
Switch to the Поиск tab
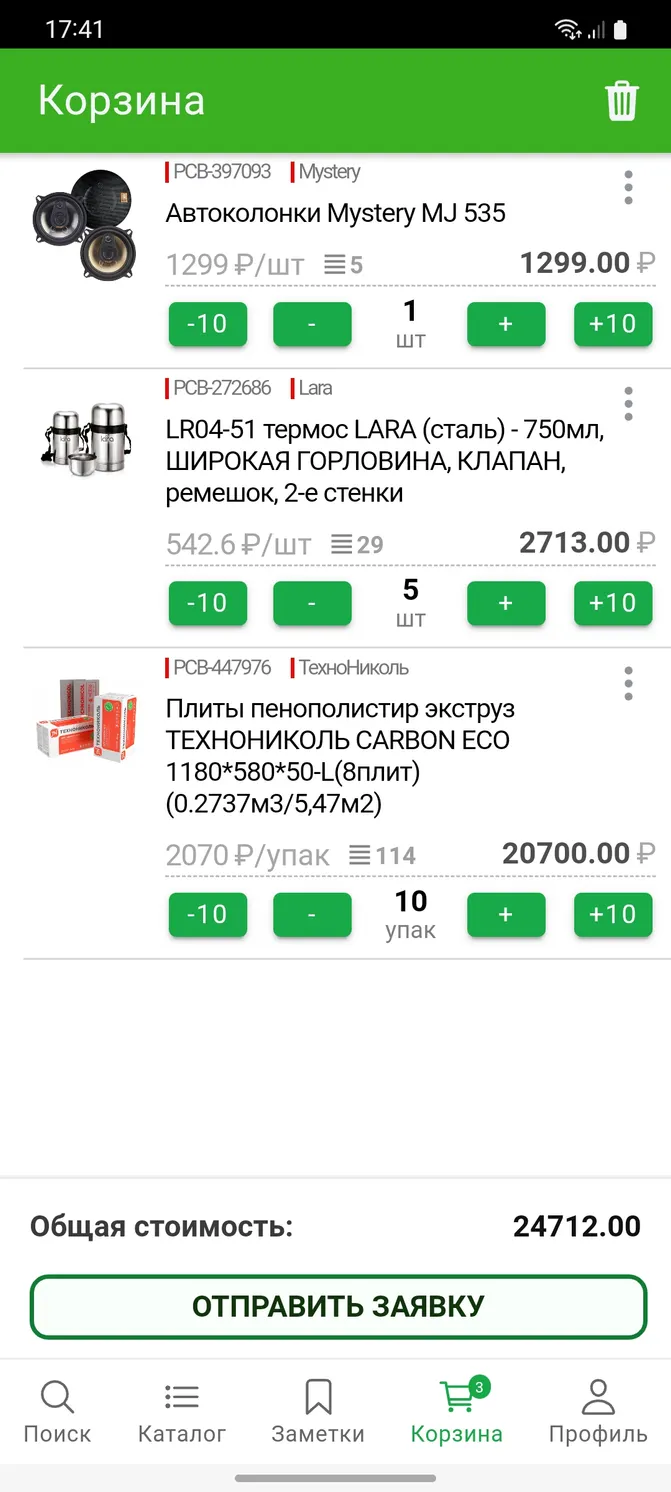(x=57, y=1411)
